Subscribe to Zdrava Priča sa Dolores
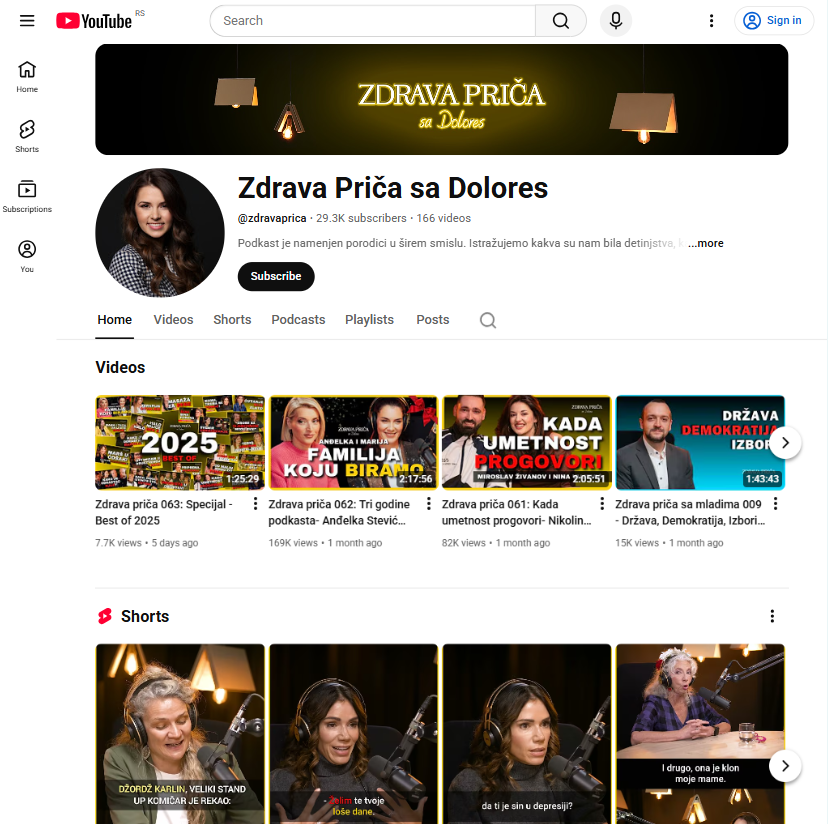828x824 pixels. (x=276, y=276)
